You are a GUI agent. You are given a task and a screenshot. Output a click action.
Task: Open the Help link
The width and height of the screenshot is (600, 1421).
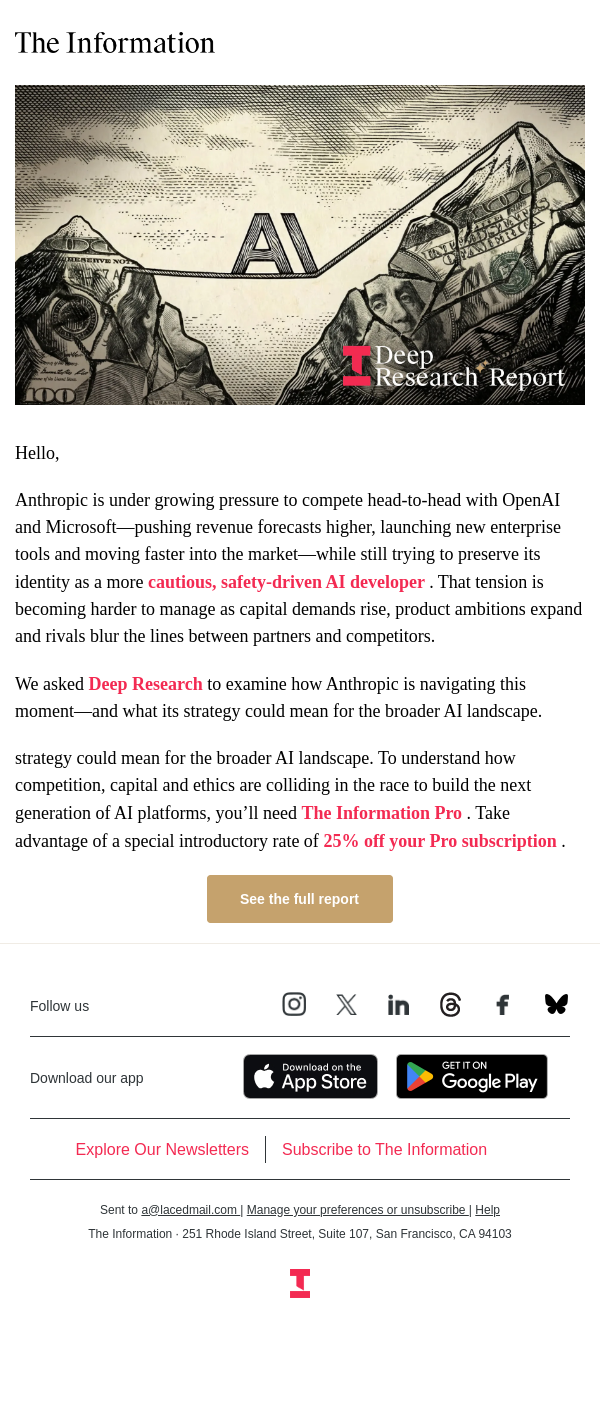pyautogui.click(x=487, y=1210)
